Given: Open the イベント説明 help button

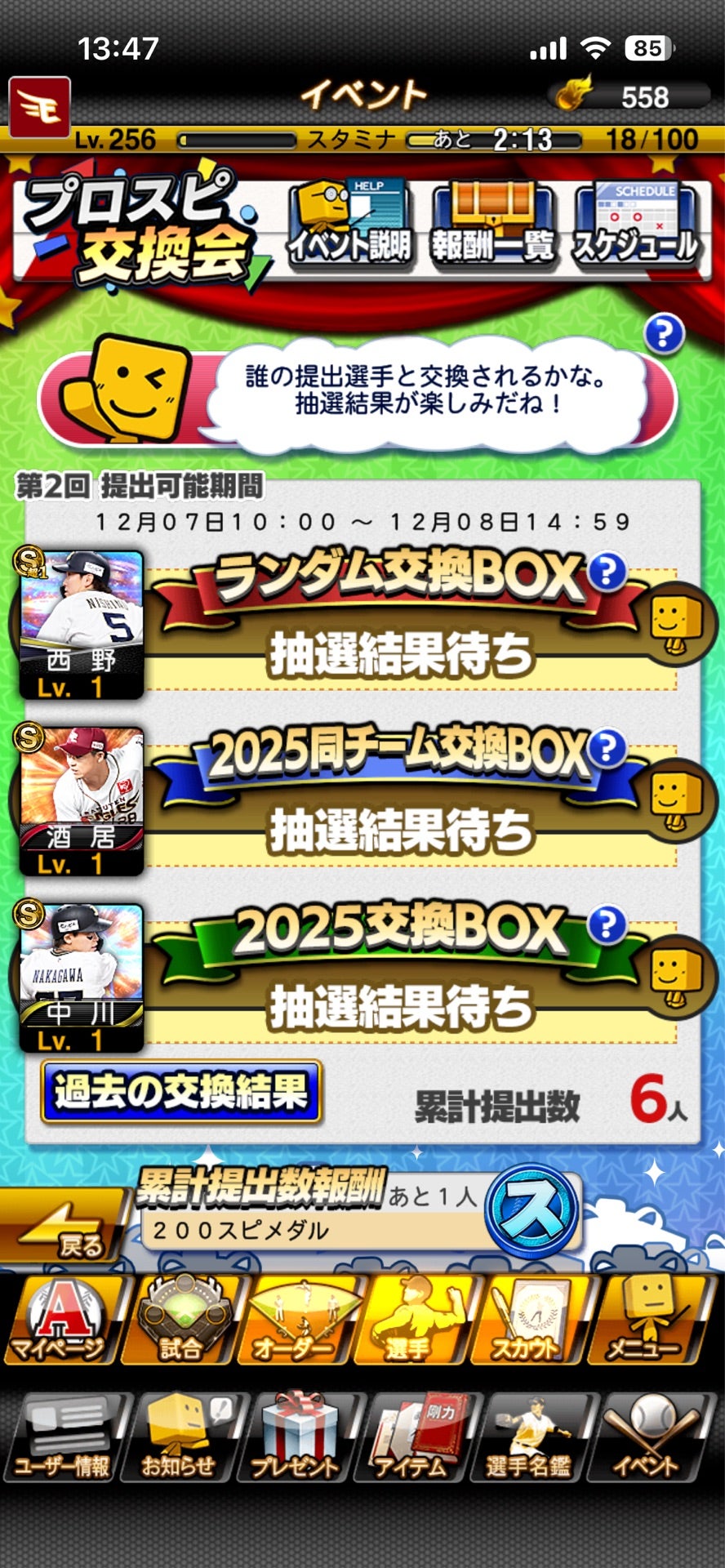Looking at the screenshot, I should coord(349,223).
